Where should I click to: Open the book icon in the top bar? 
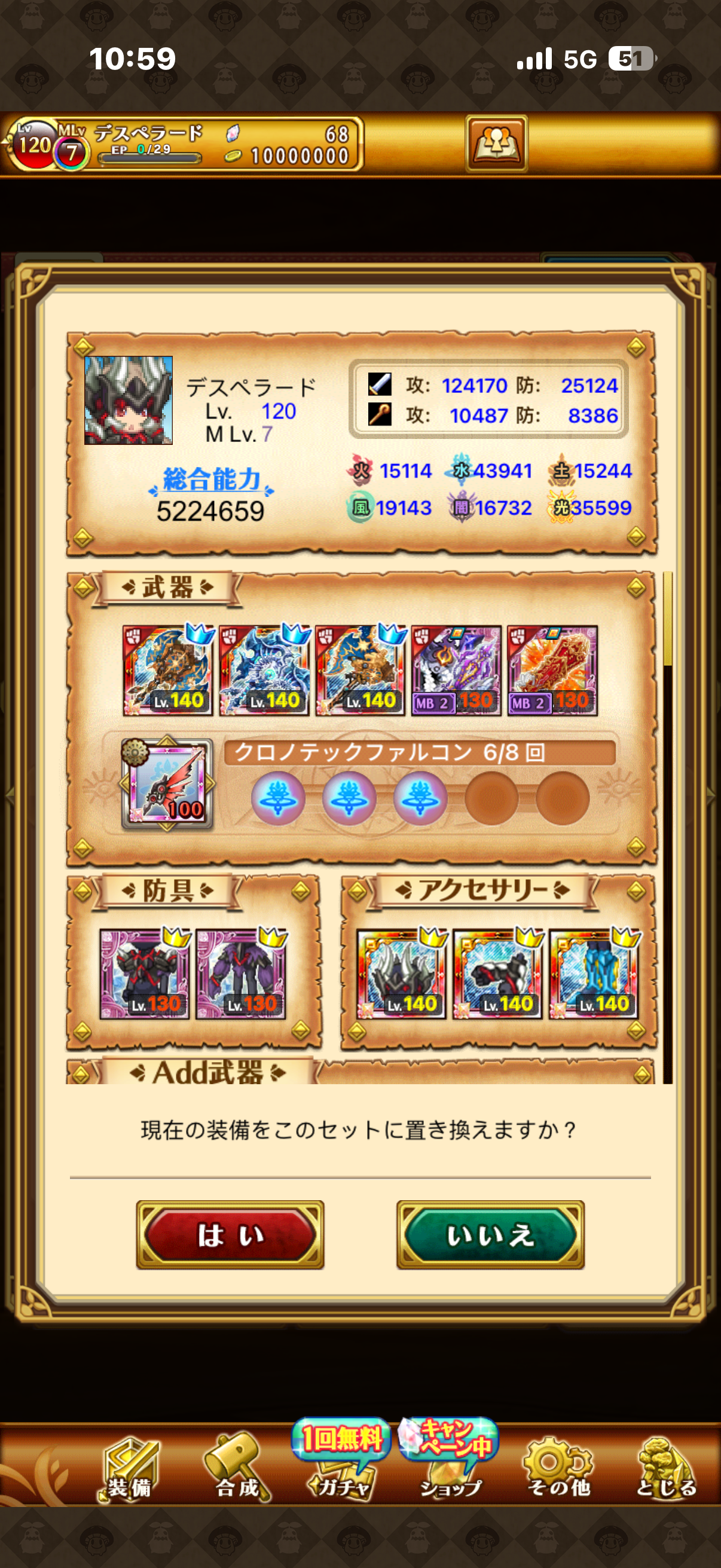(496, 144)
